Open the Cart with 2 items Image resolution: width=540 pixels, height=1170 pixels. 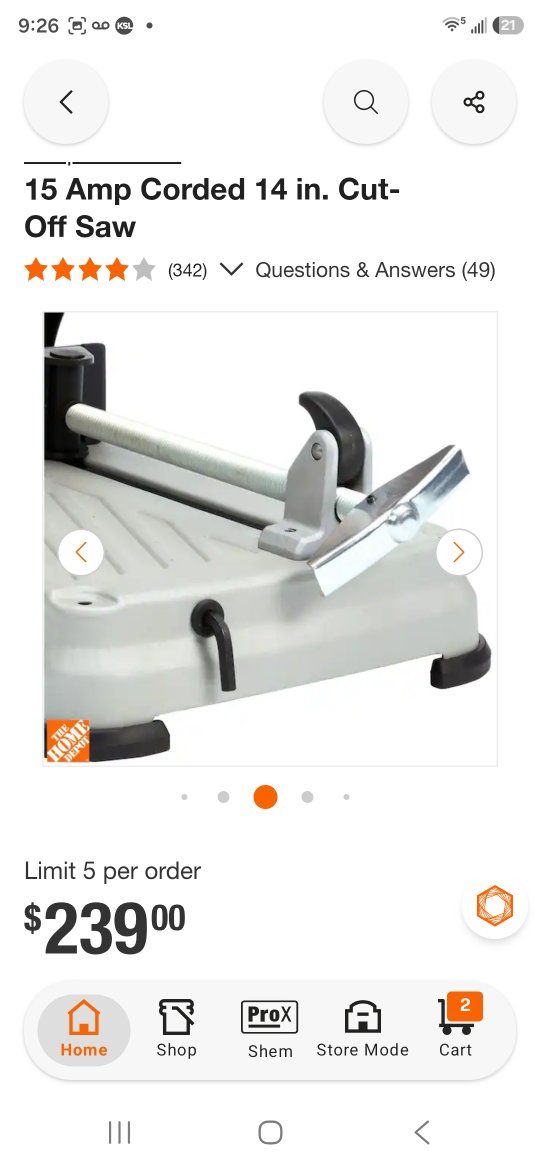[x=456, y=1030]
